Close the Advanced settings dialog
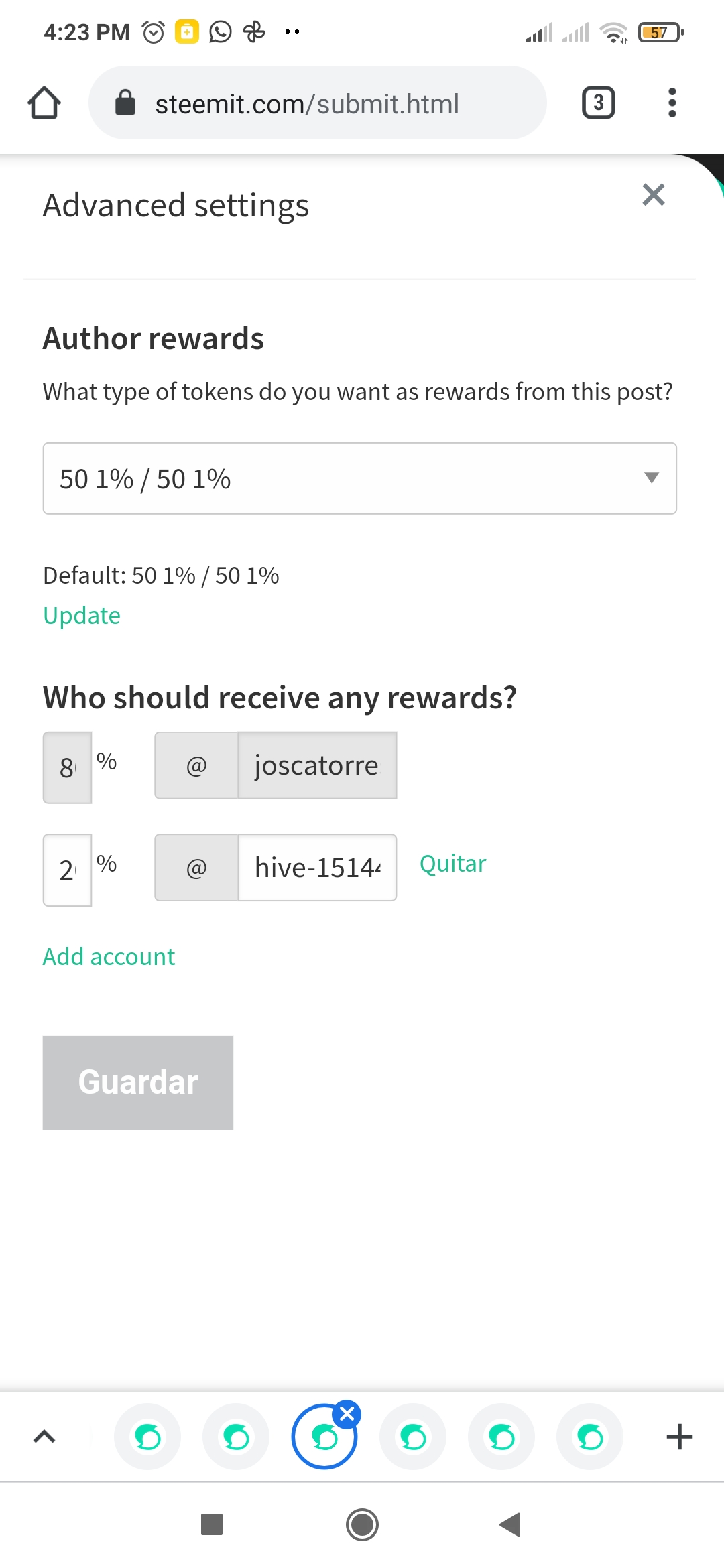This screenshot has height=1568, width=724. 653,195
